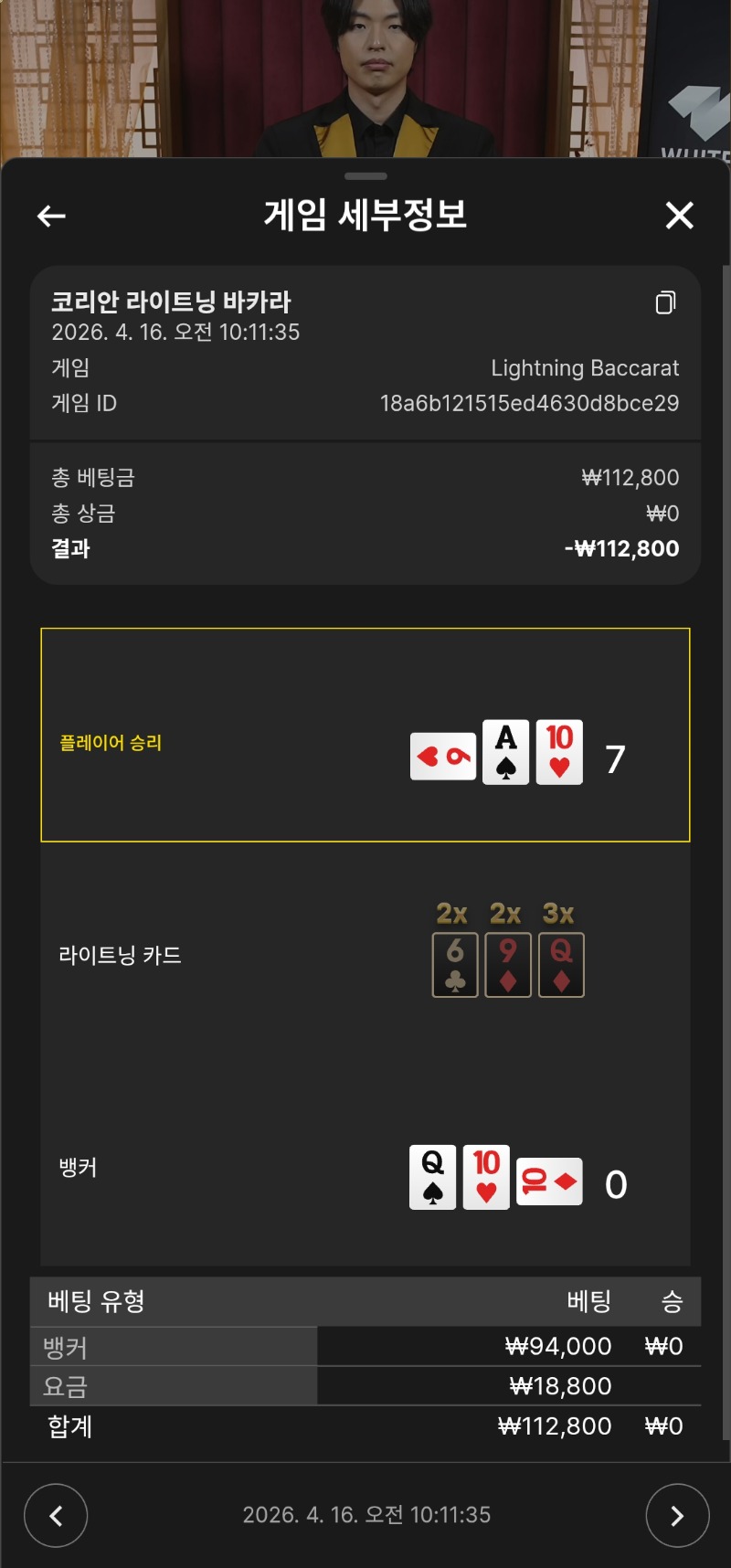Close the game details panel

click(x=679, y=216)
